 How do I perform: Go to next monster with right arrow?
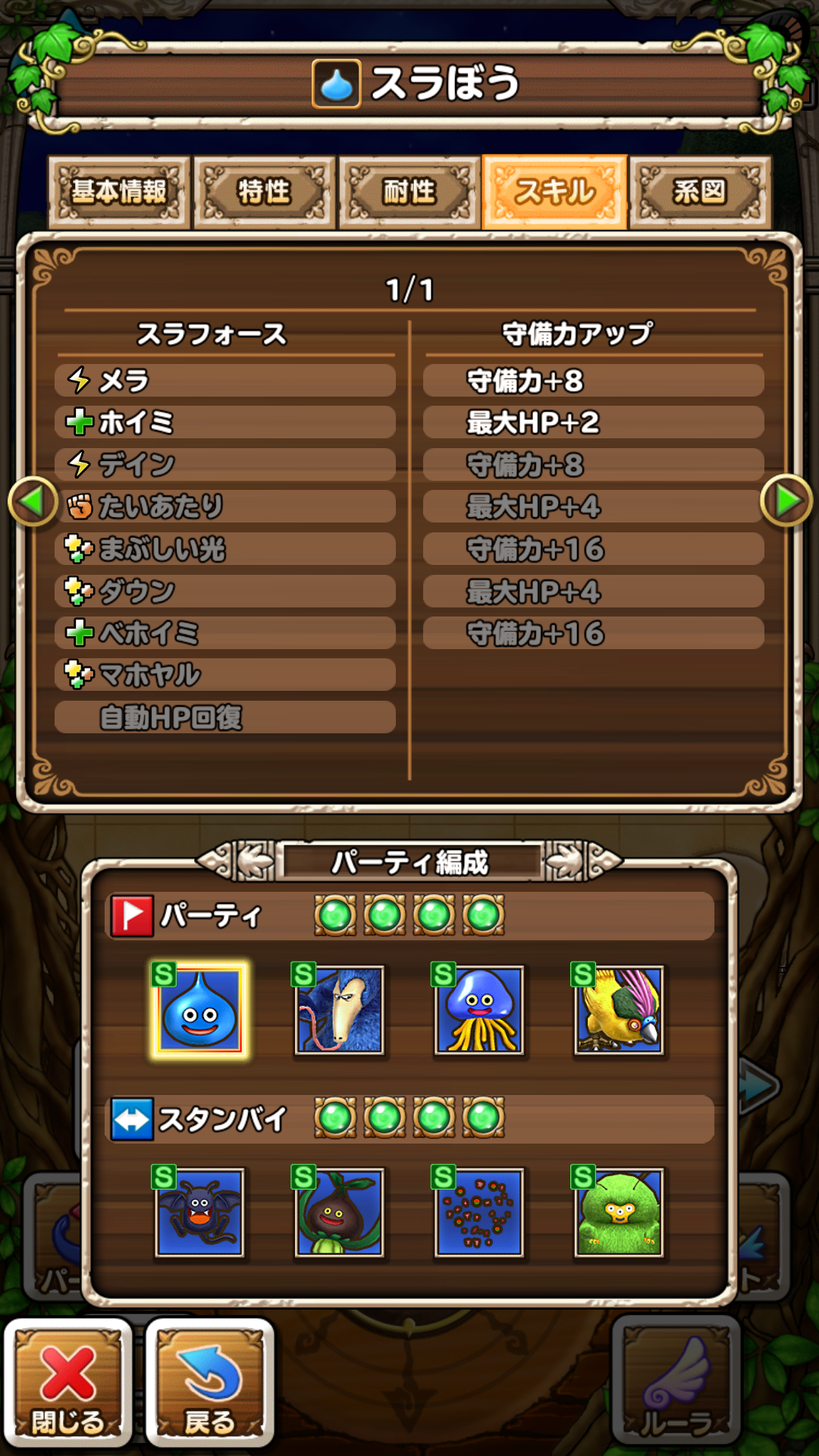(x=786, y=500)
